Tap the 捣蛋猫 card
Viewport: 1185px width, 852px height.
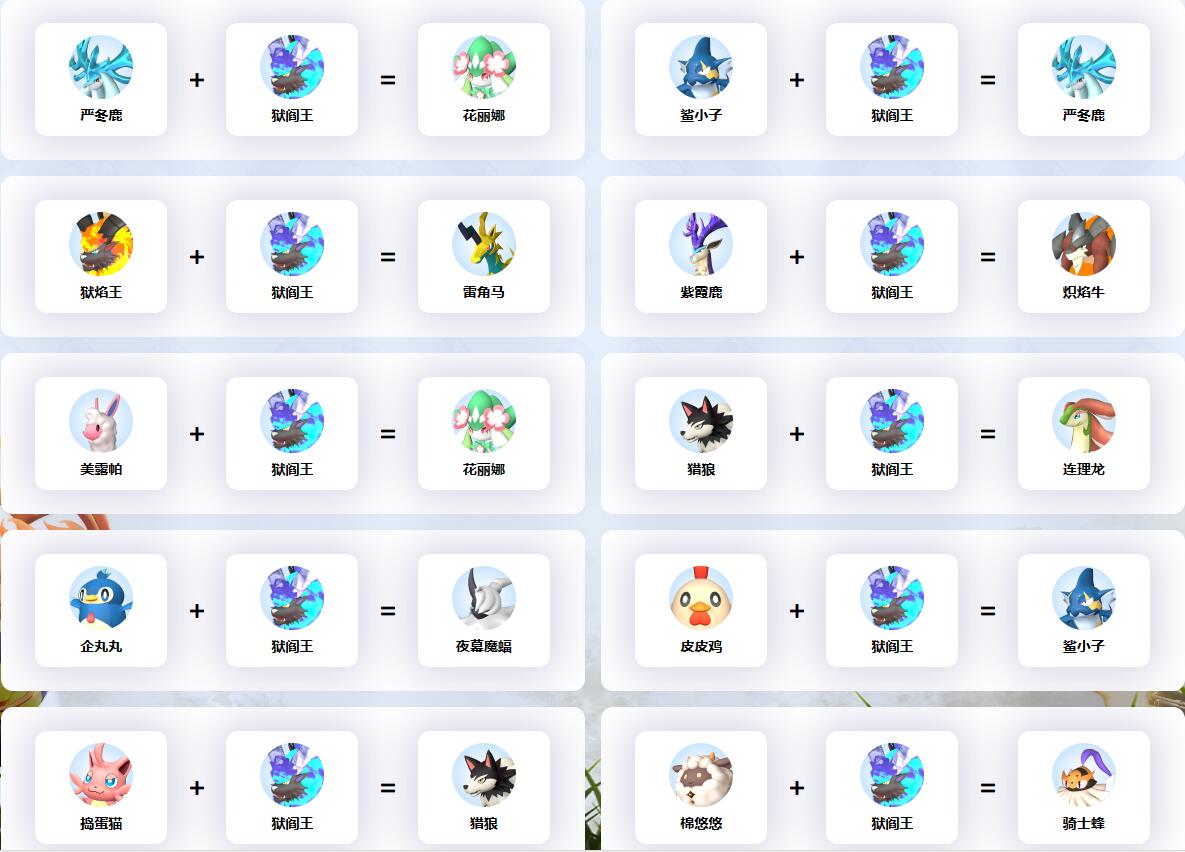tap(101, 787)
